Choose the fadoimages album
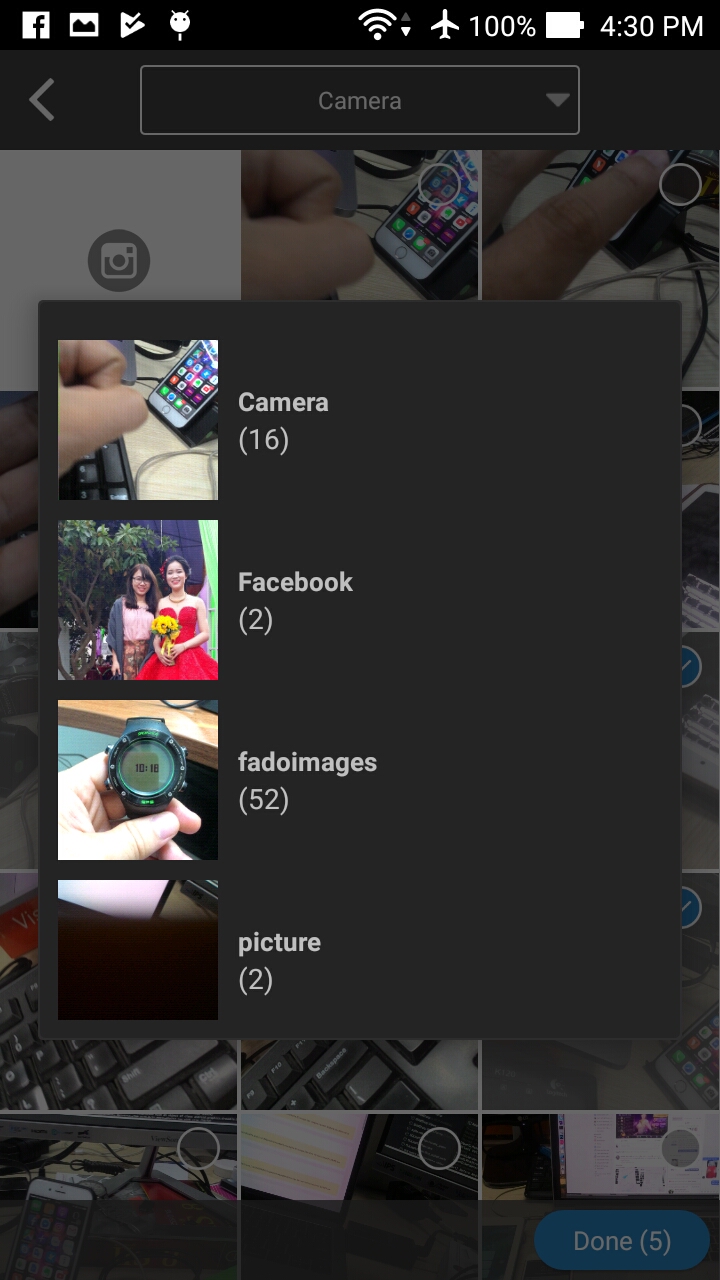The height and width of the screenshot is (1280, 720). (x=360, y=780)
